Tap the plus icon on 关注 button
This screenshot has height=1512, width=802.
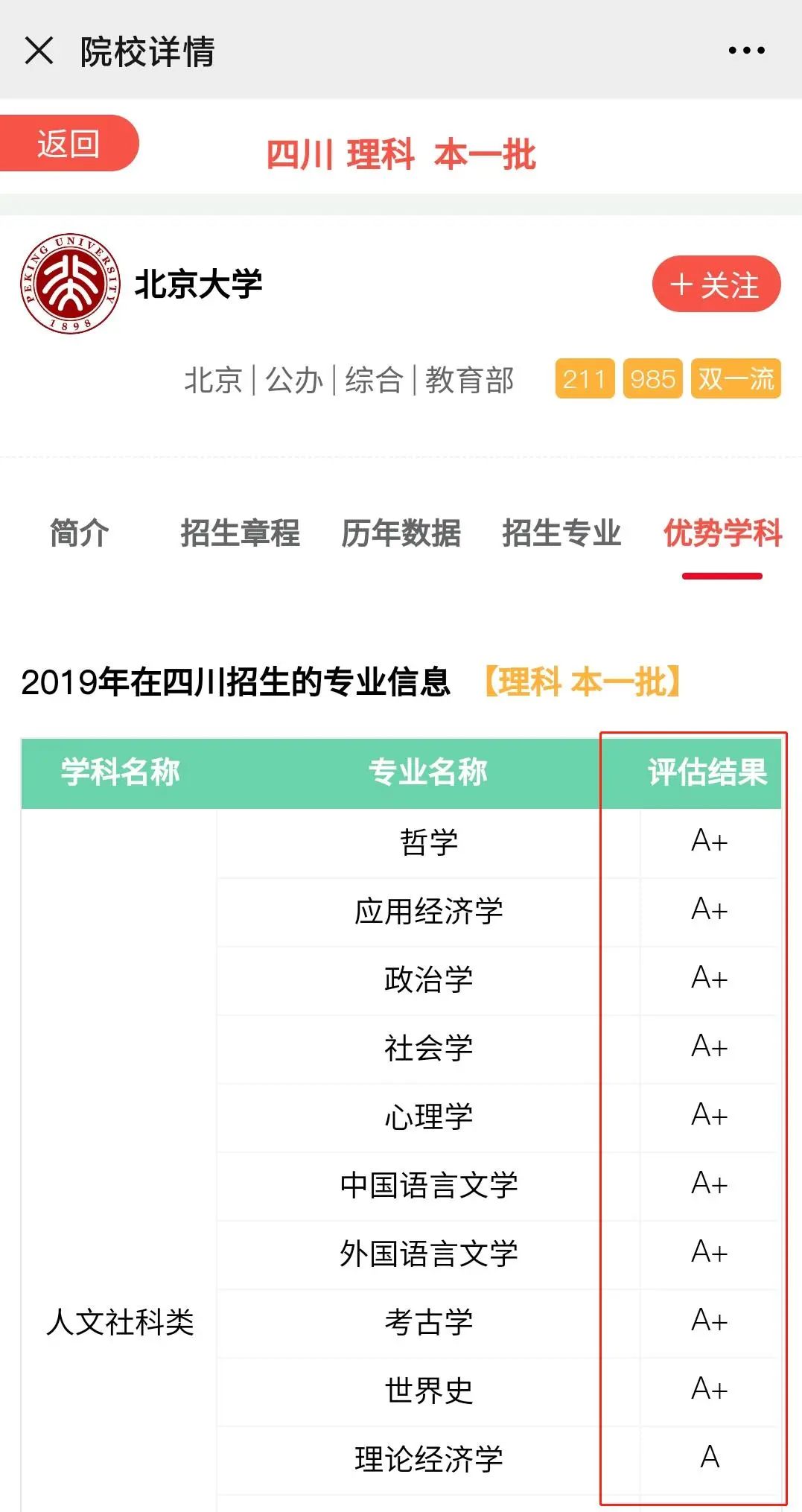tap(681, 284)
